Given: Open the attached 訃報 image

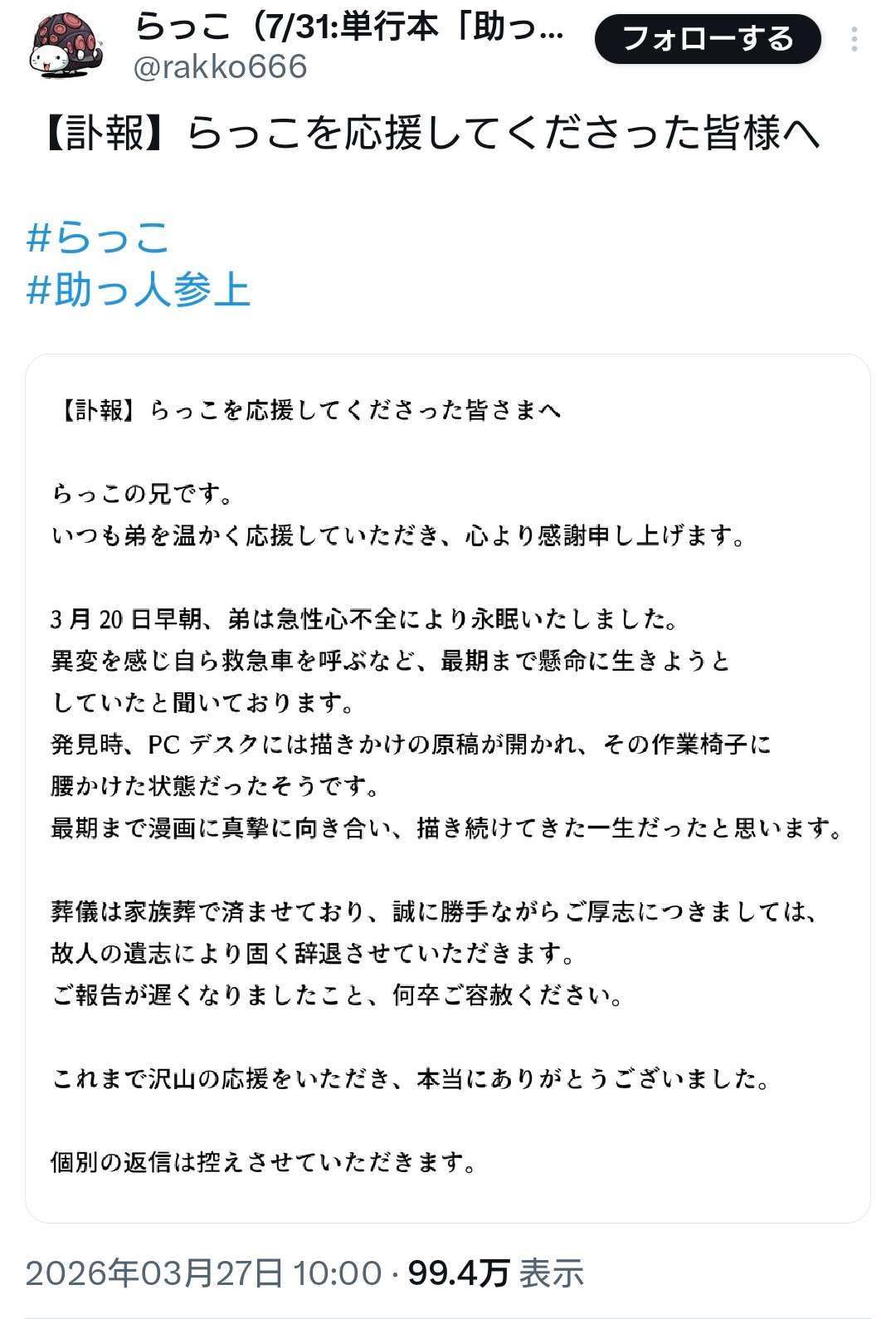Looking at the screenshot, I should (x=447, y=787).
